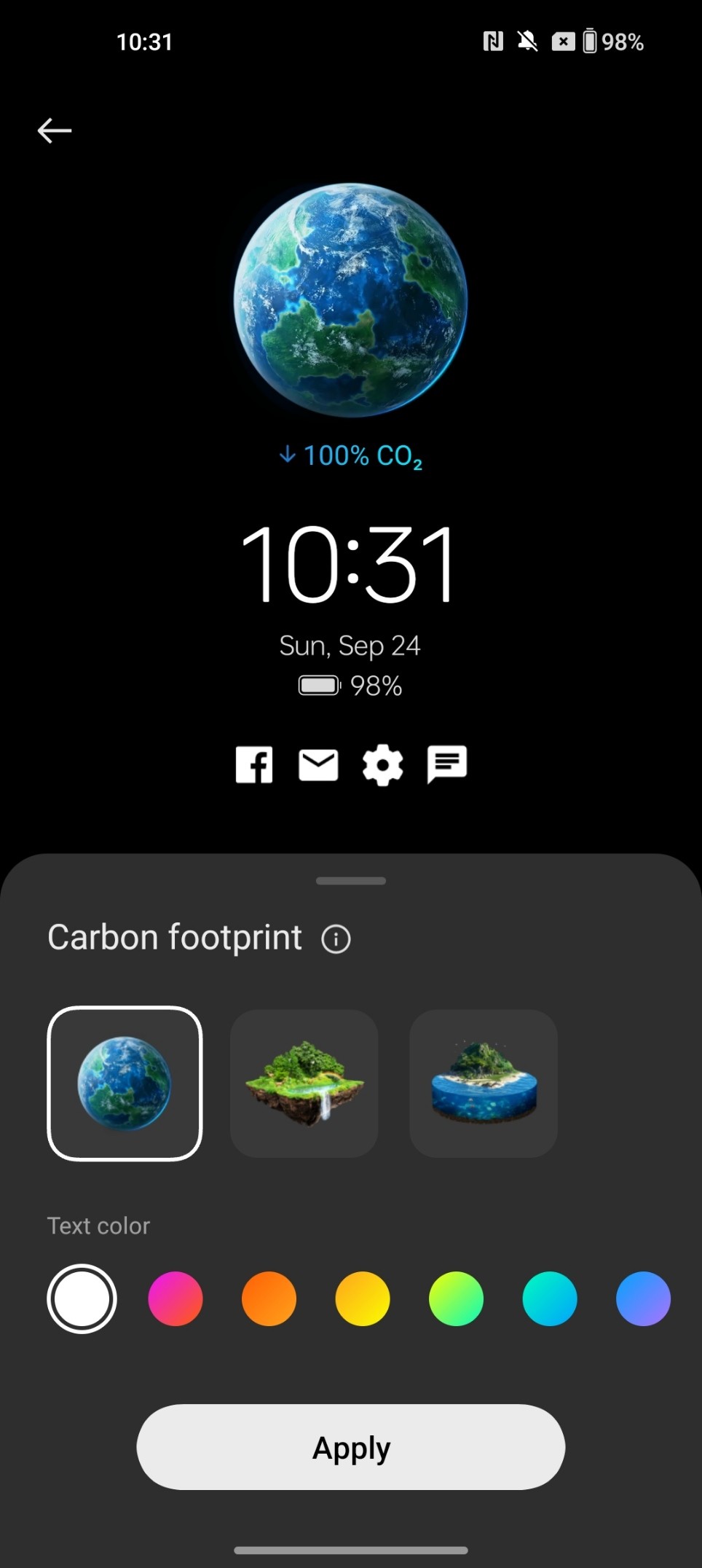Set text color to pink
The height and width of the screenshot is (1568, 702).
(175, 1298)
